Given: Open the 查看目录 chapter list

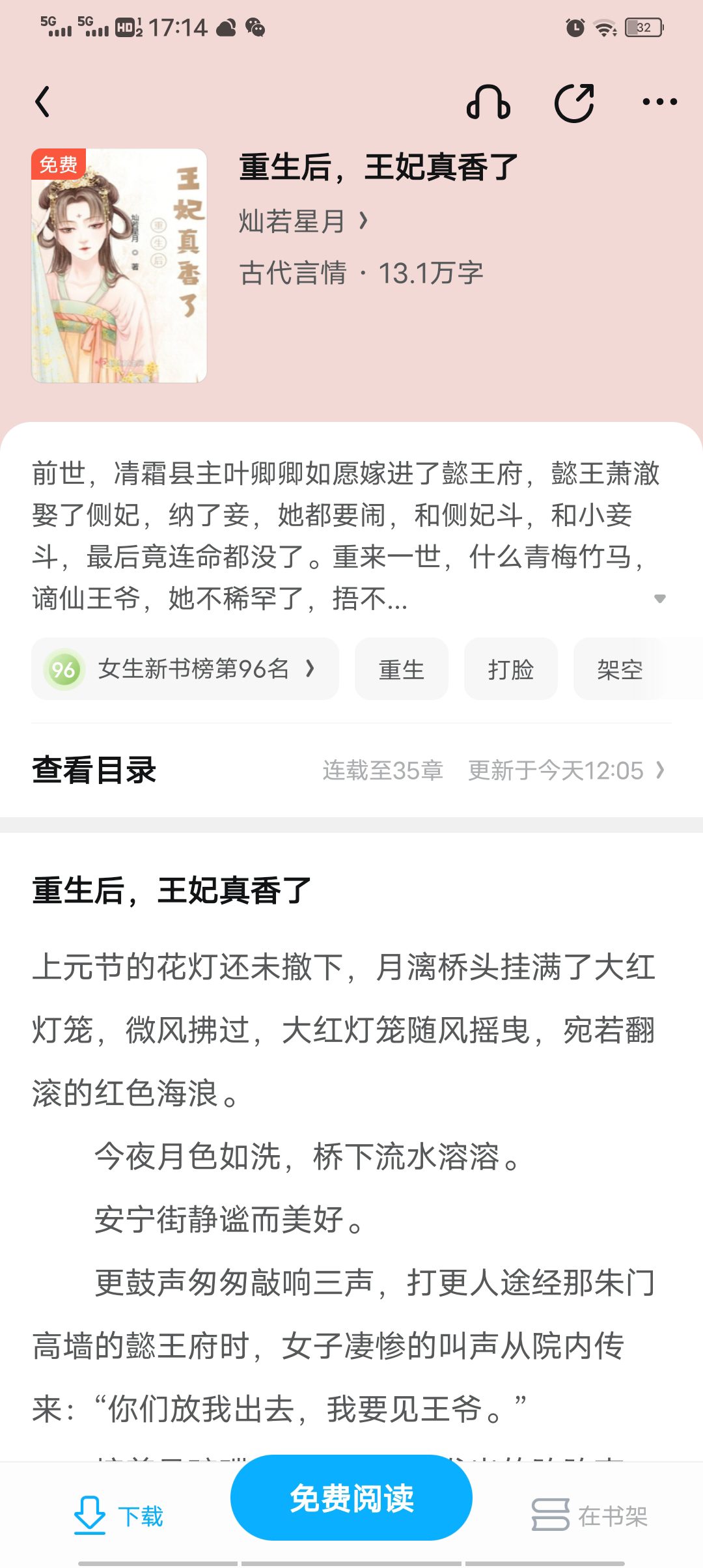Looking at the screenshot, I should [x=351, y=770].
